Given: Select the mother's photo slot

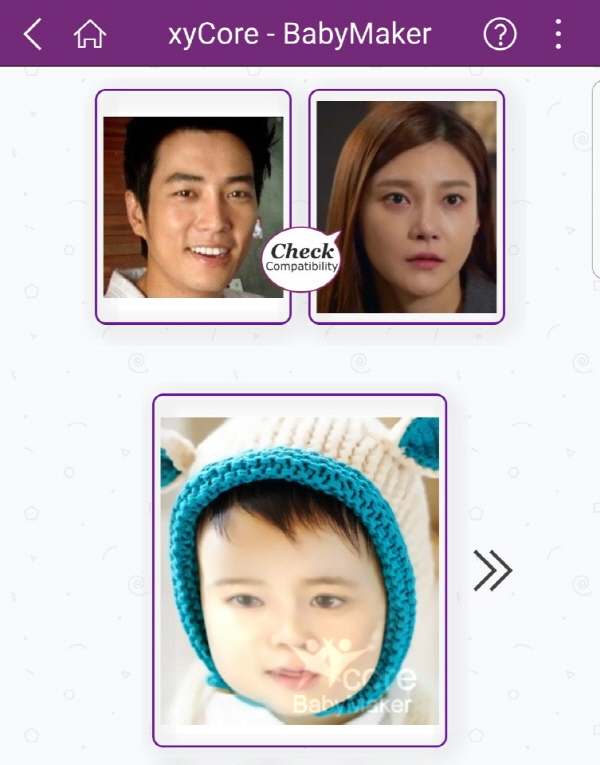Looking at the screenshot, I should tap(406, 207).
